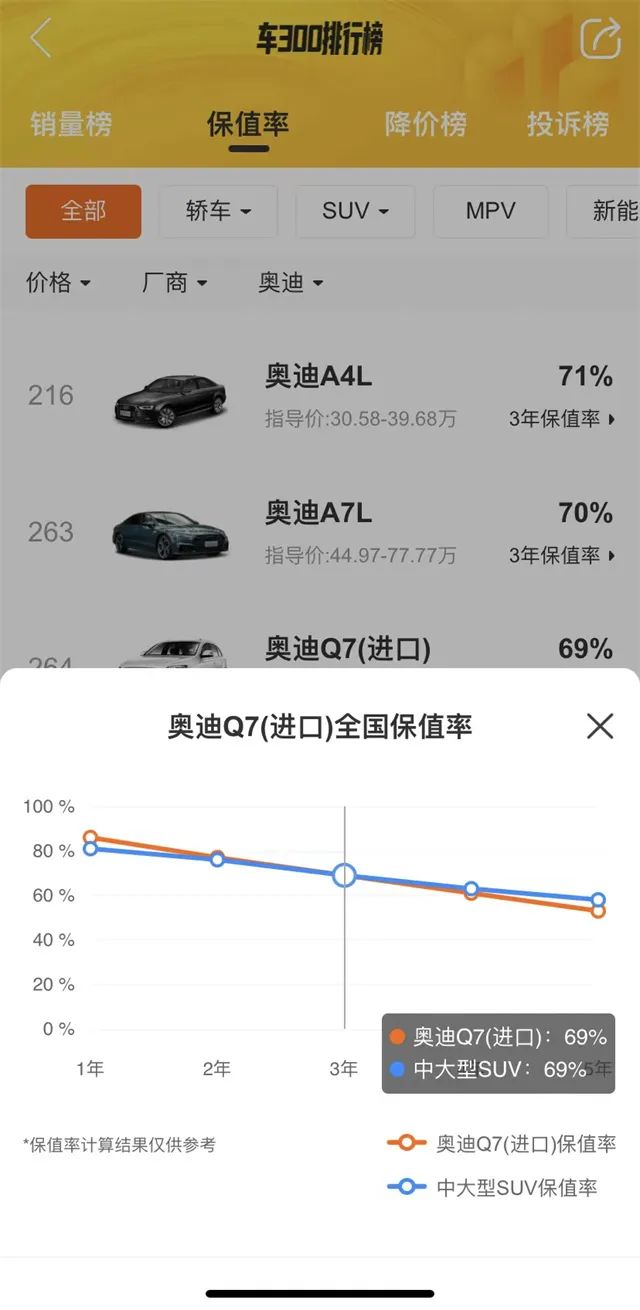Close the 奥迪Q7 保值率 chart popup
Screen dimensions: 640x1310
599,726
